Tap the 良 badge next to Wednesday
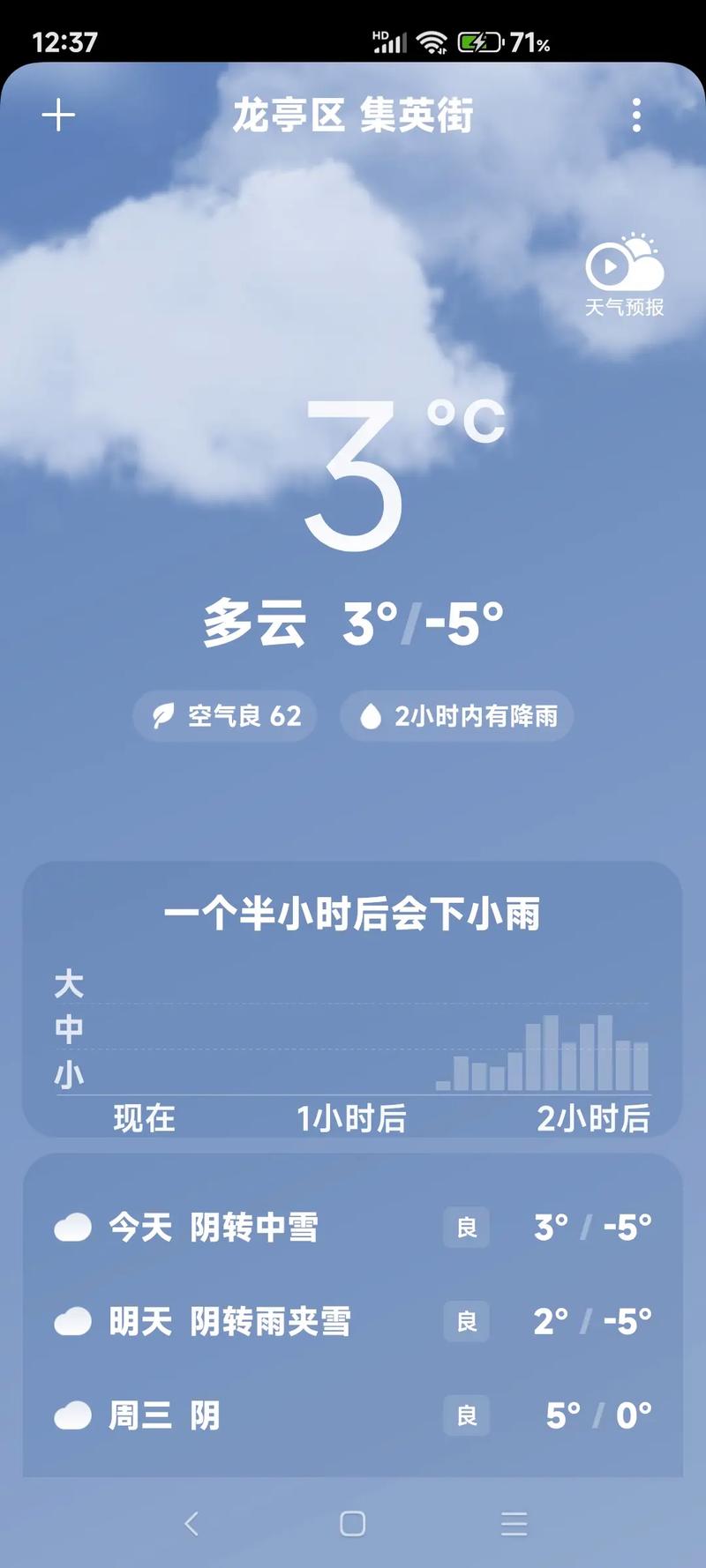 pos(466,1416)
